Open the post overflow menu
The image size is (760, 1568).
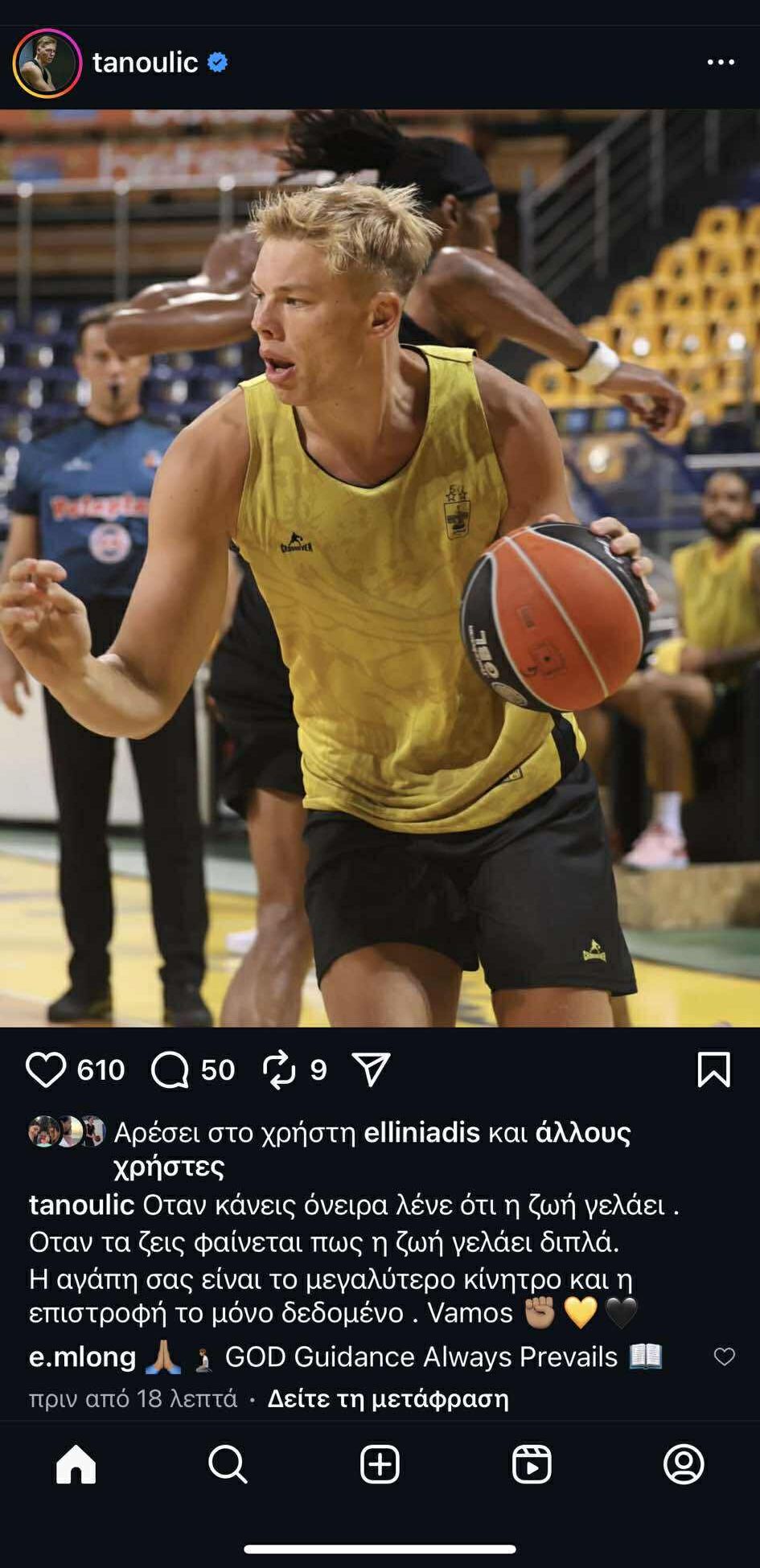pos(720,63)
